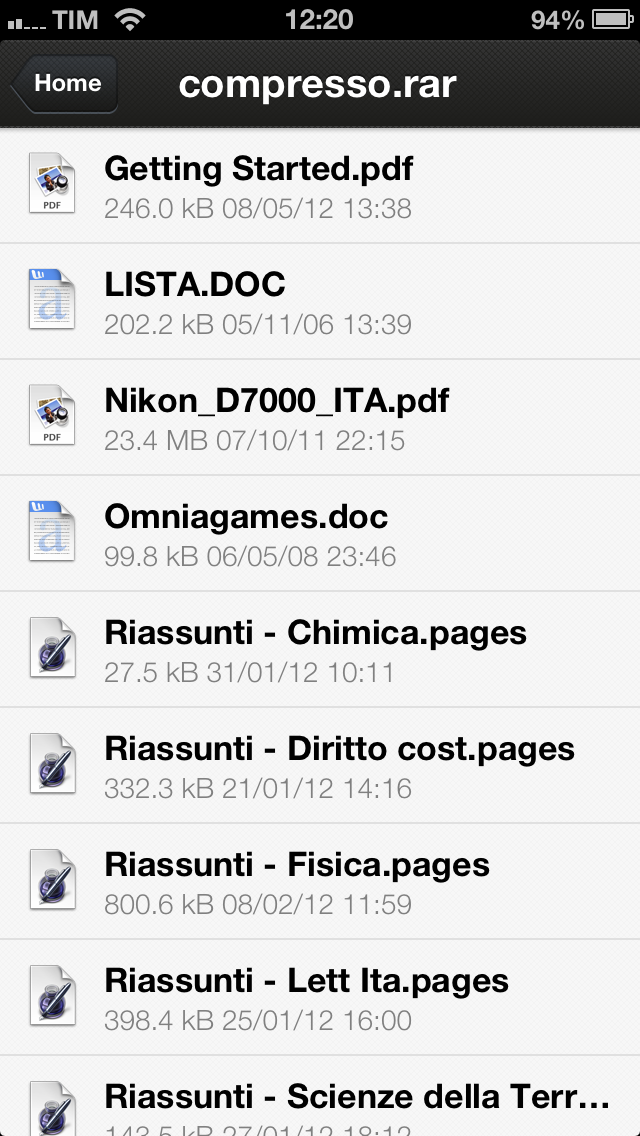This screenshot has height=1136, width=640.
Task: Open Omniagames.doc document
Action: coord(320,533)
